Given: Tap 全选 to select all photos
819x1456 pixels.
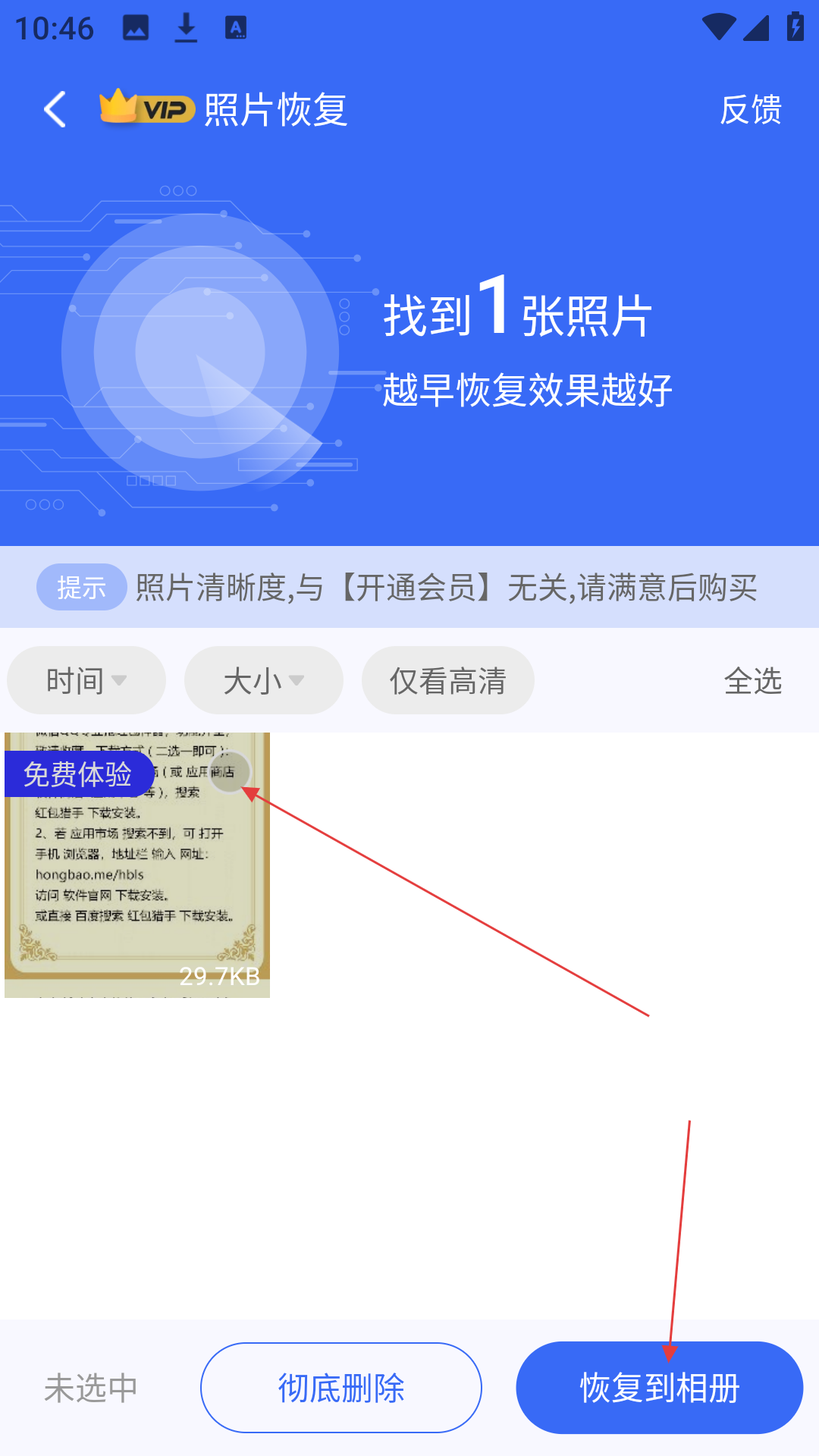Looking at the screenshot, I should pyautogui.click(x=752, y=681).
